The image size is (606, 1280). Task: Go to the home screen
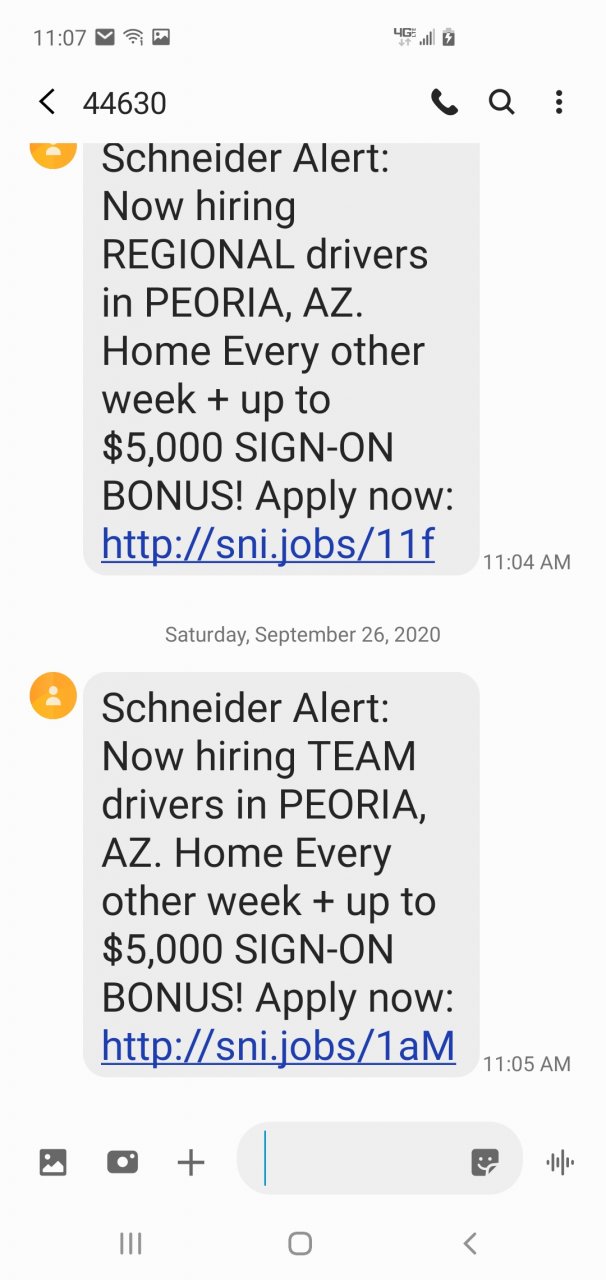[300, 1243]
